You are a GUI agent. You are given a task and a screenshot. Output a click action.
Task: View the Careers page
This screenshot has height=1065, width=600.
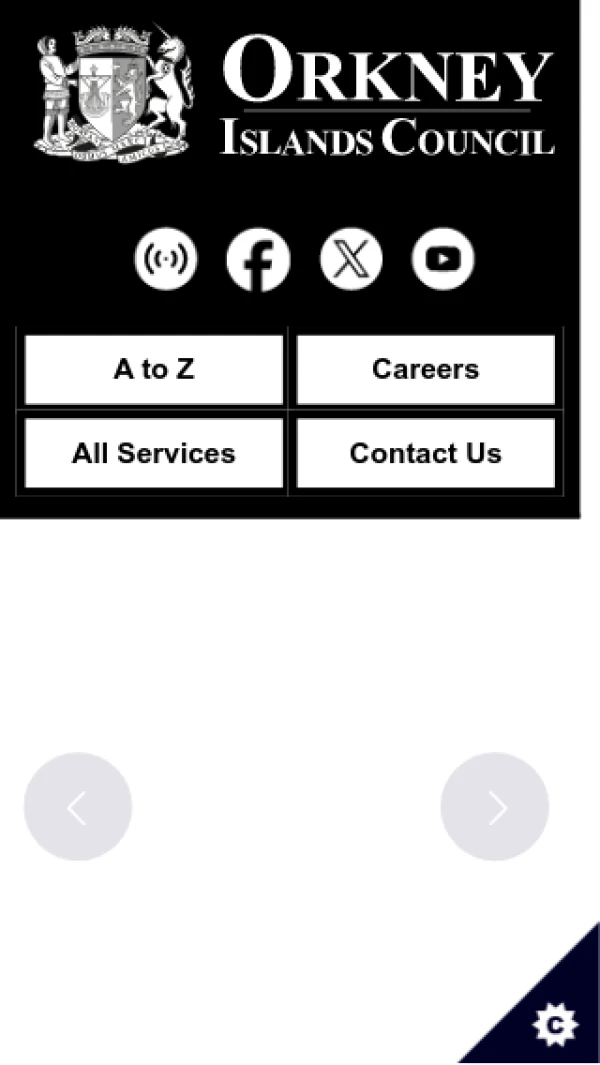(x=425, y=370)
